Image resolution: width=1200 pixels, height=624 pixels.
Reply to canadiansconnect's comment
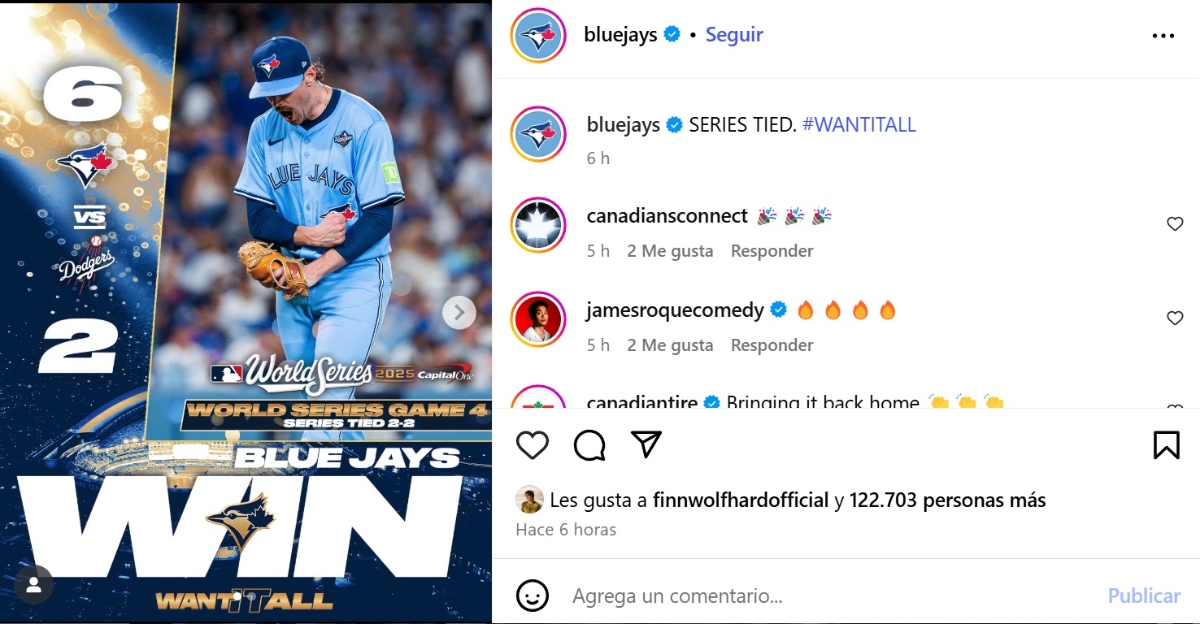(771, 251)
